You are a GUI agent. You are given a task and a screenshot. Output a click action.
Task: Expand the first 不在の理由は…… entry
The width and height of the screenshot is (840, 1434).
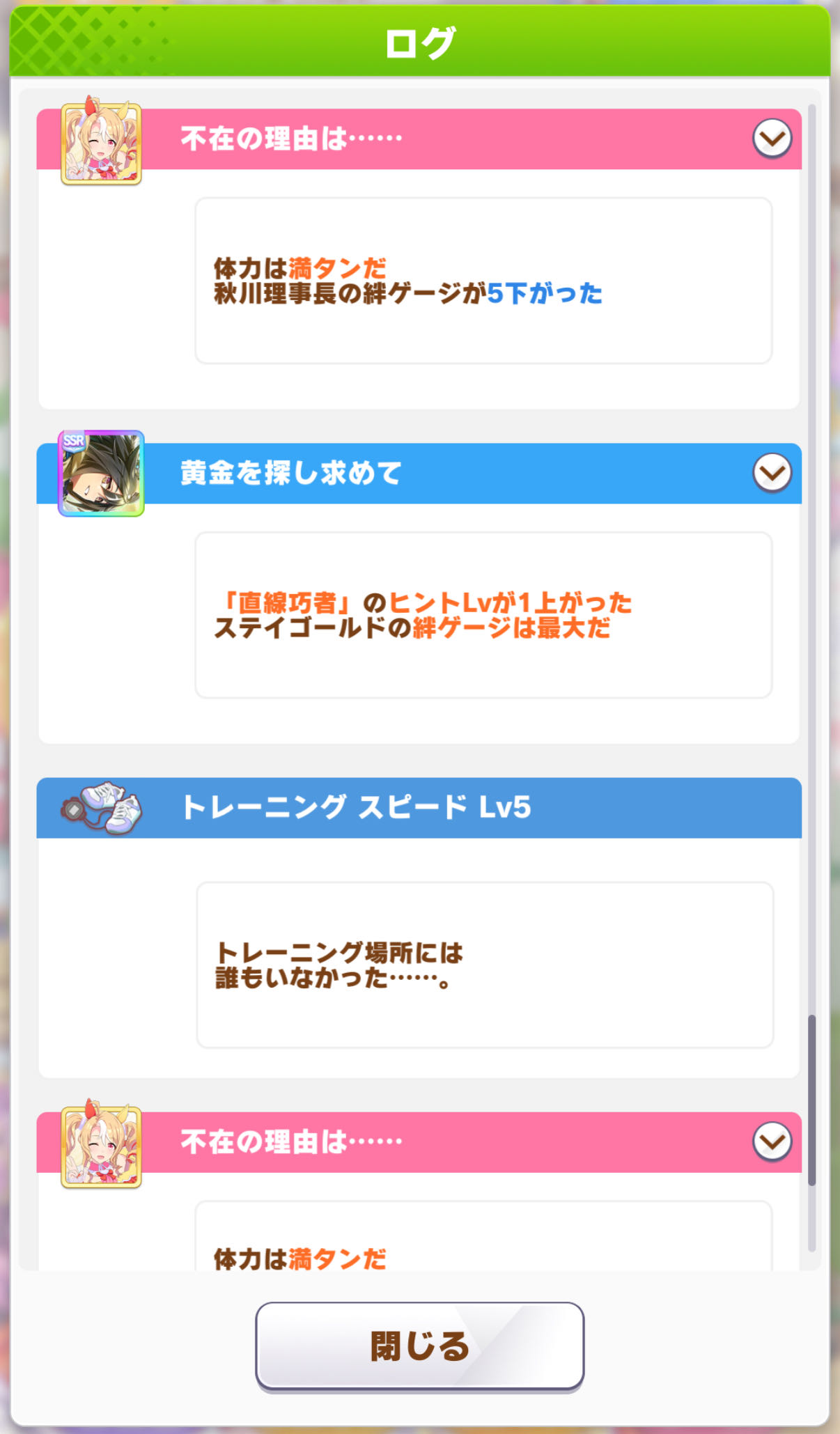pyautogui.click(x=772, y=139)
